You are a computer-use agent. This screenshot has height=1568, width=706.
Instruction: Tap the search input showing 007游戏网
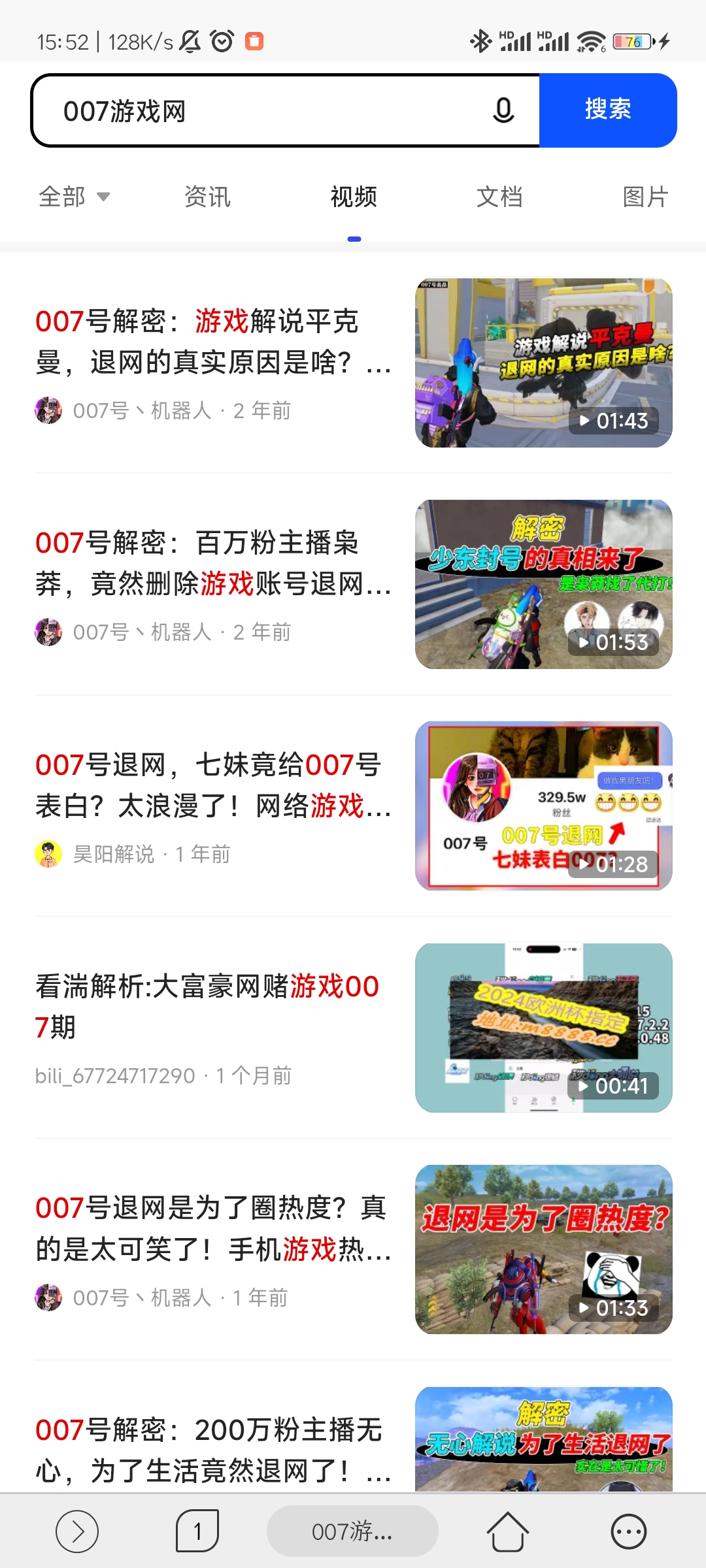pyautogui.click(x=261, y=110)
